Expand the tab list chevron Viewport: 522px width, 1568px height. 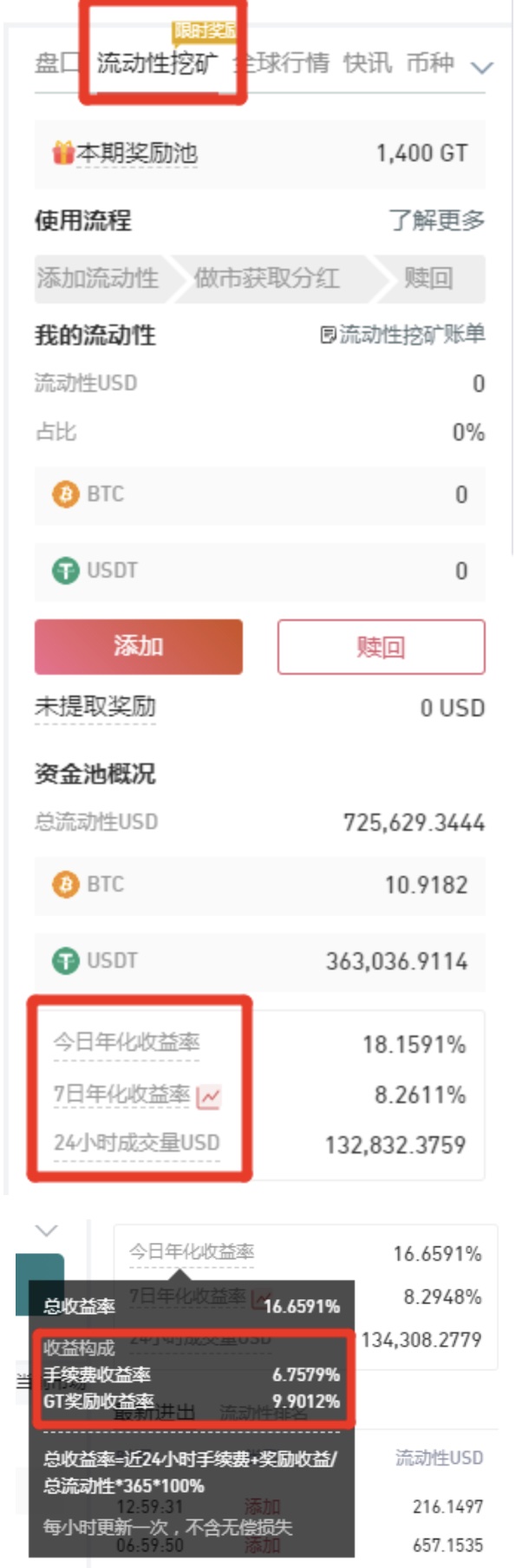click(x=481, y=67)
